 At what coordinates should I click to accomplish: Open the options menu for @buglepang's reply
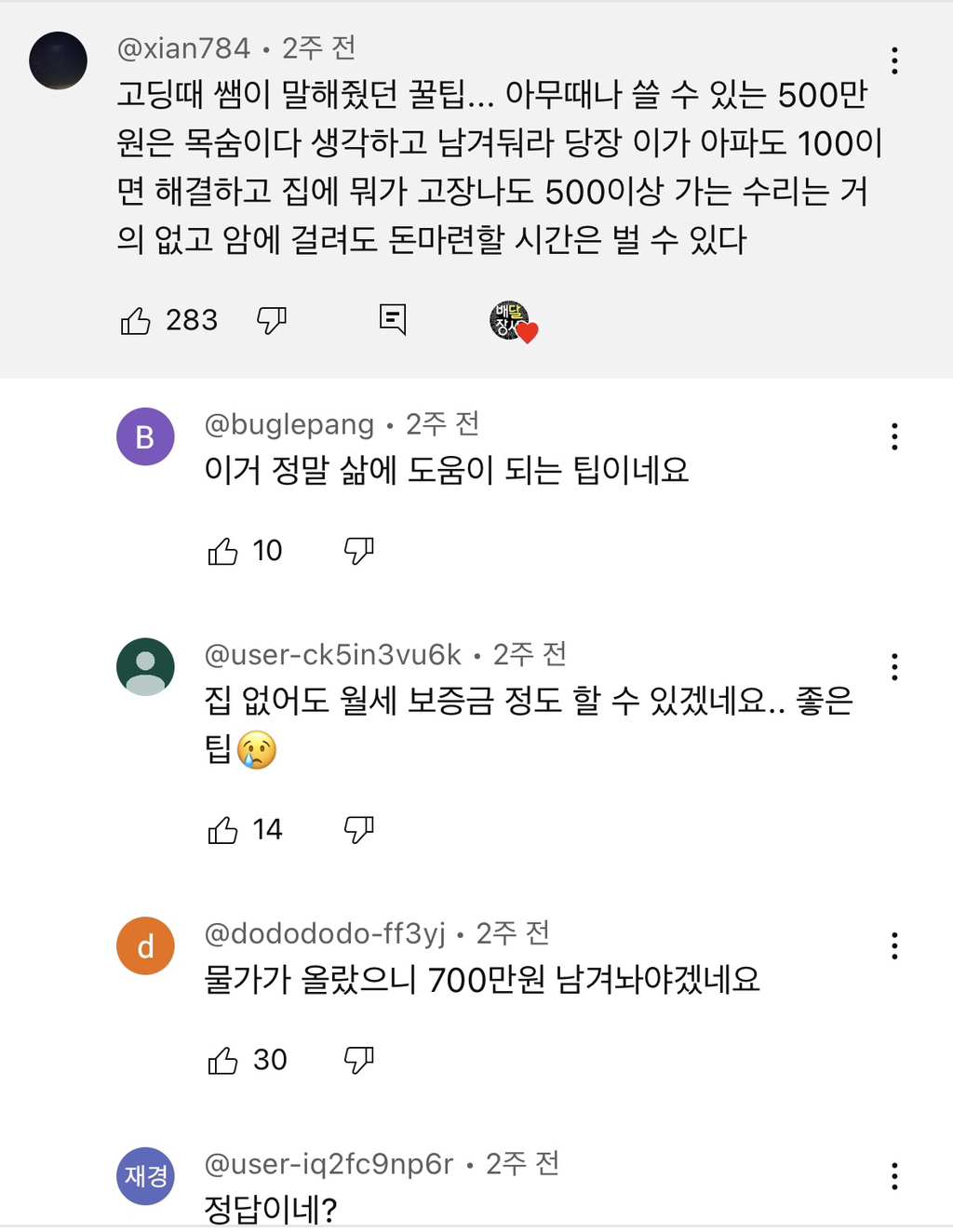(x=894, y=437)
